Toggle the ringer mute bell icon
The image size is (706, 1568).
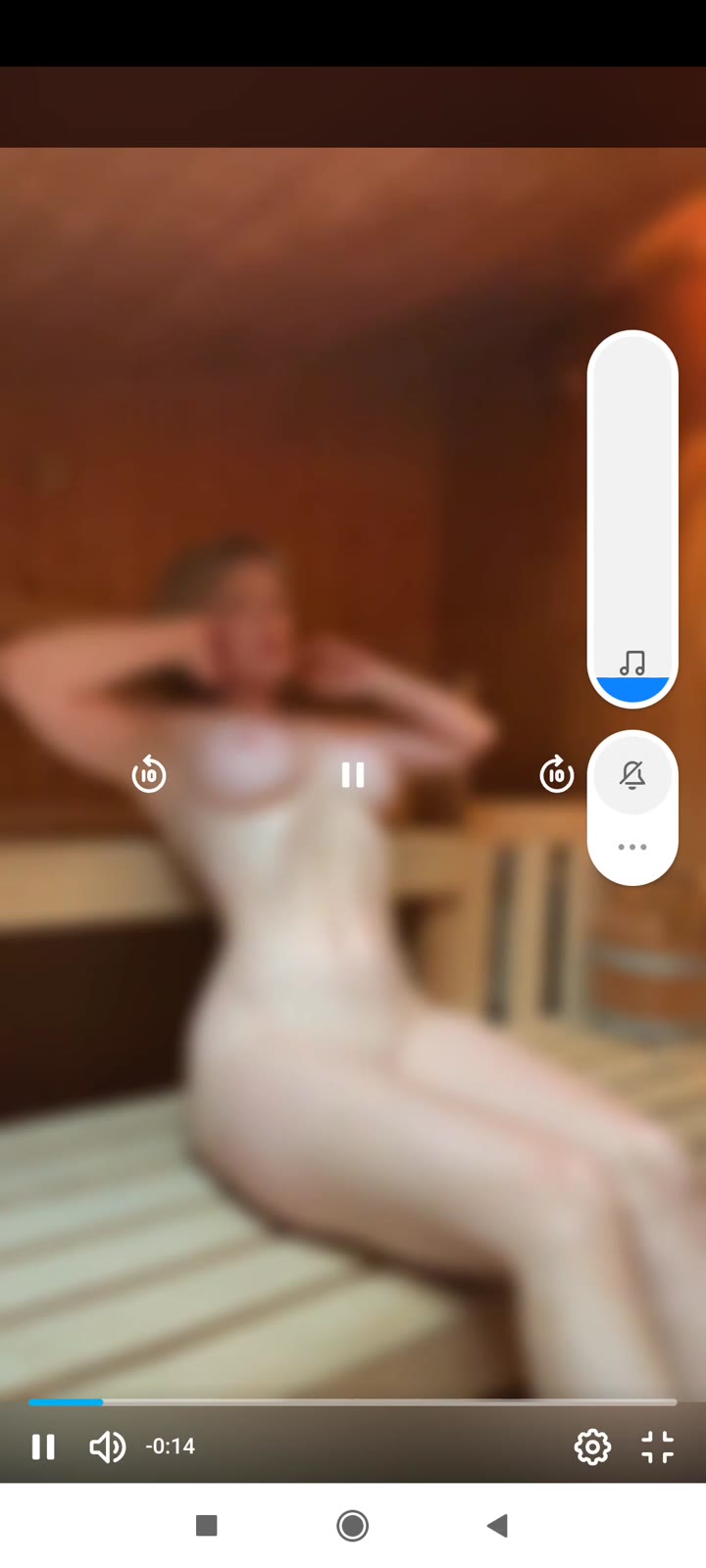pos(632,775)
